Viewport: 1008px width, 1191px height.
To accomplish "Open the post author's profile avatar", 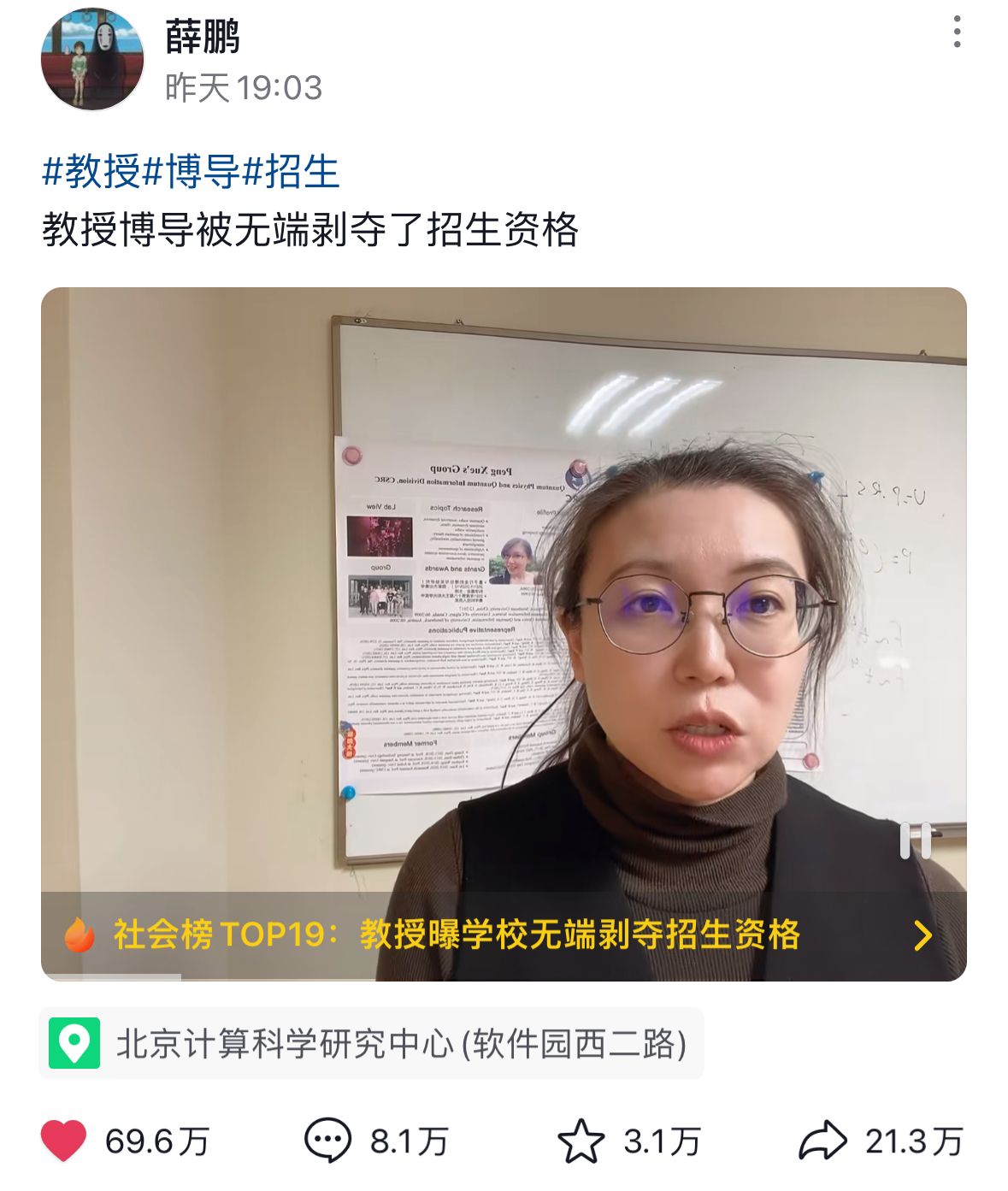I will pyautogui.click(x=91, y=59).
